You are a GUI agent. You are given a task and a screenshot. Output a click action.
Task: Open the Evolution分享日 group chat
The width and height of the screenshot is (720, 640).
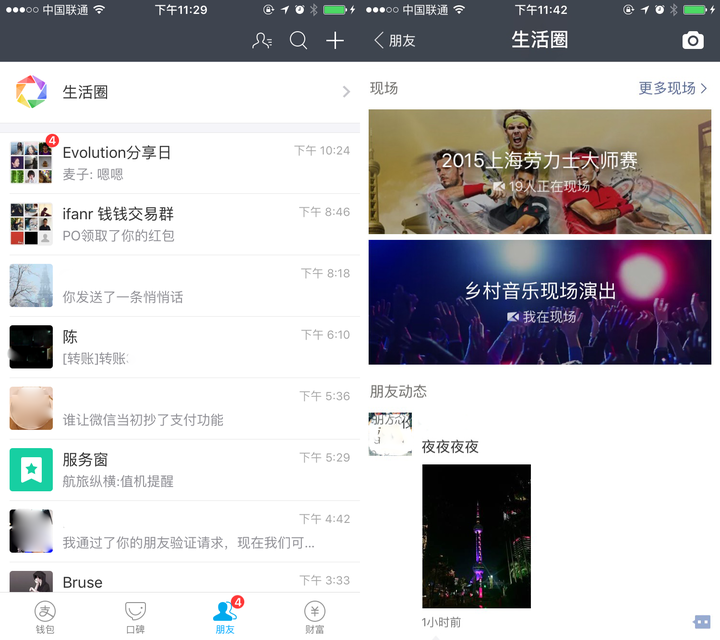click(180, 162)
